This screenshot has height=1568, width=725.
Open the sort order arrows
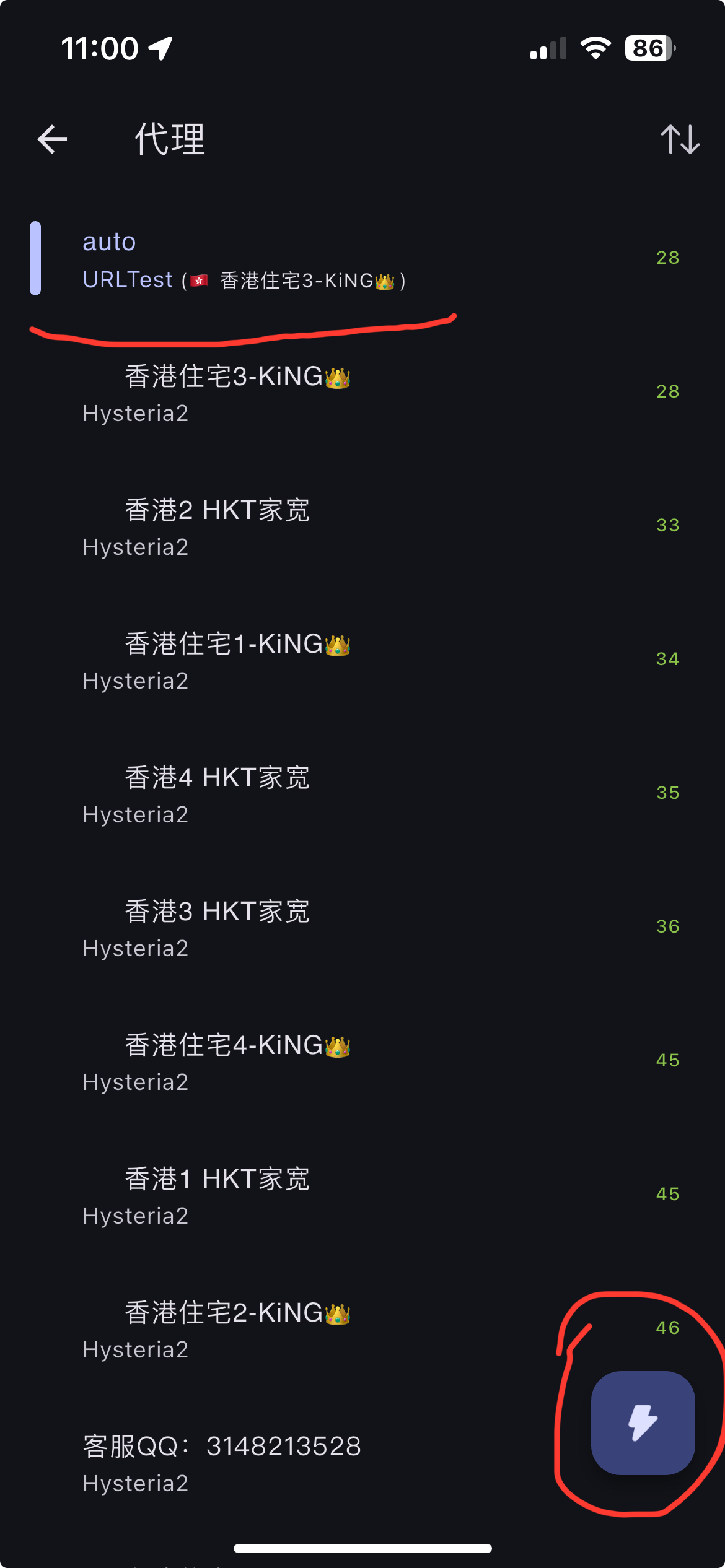[680, 139]
